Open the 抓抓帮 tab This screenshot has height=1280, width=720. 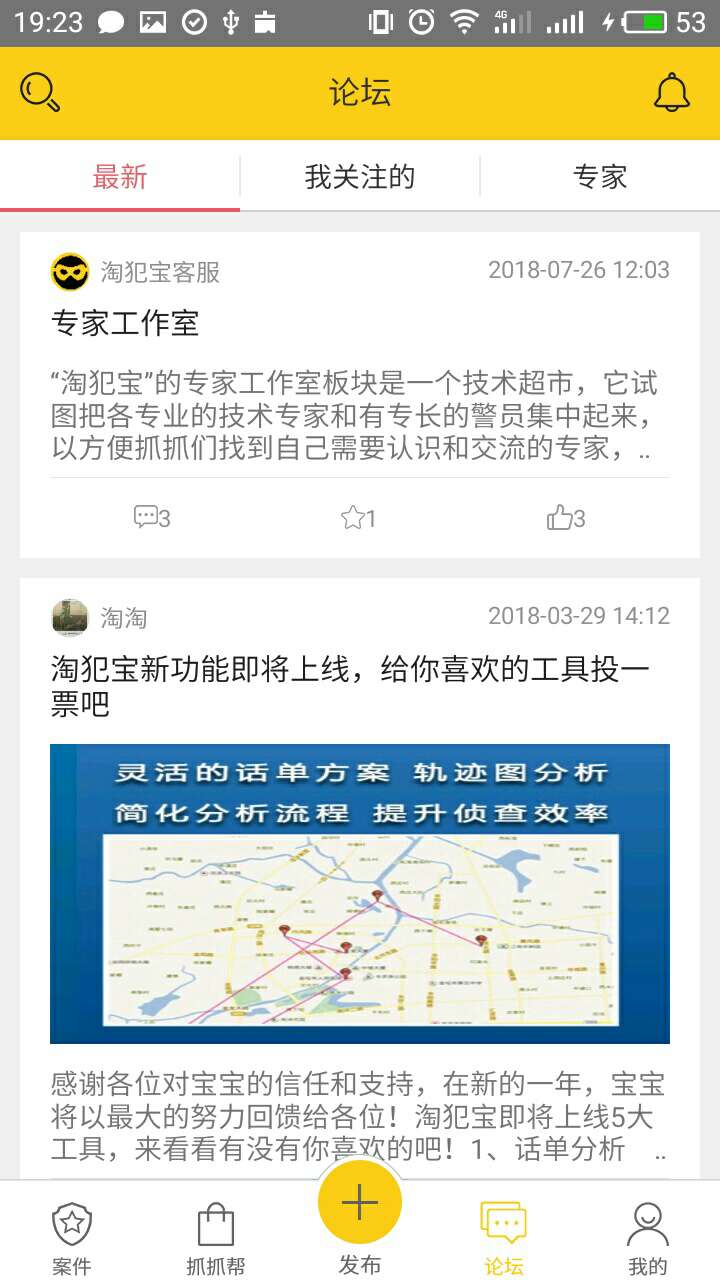click(216, 1238)
